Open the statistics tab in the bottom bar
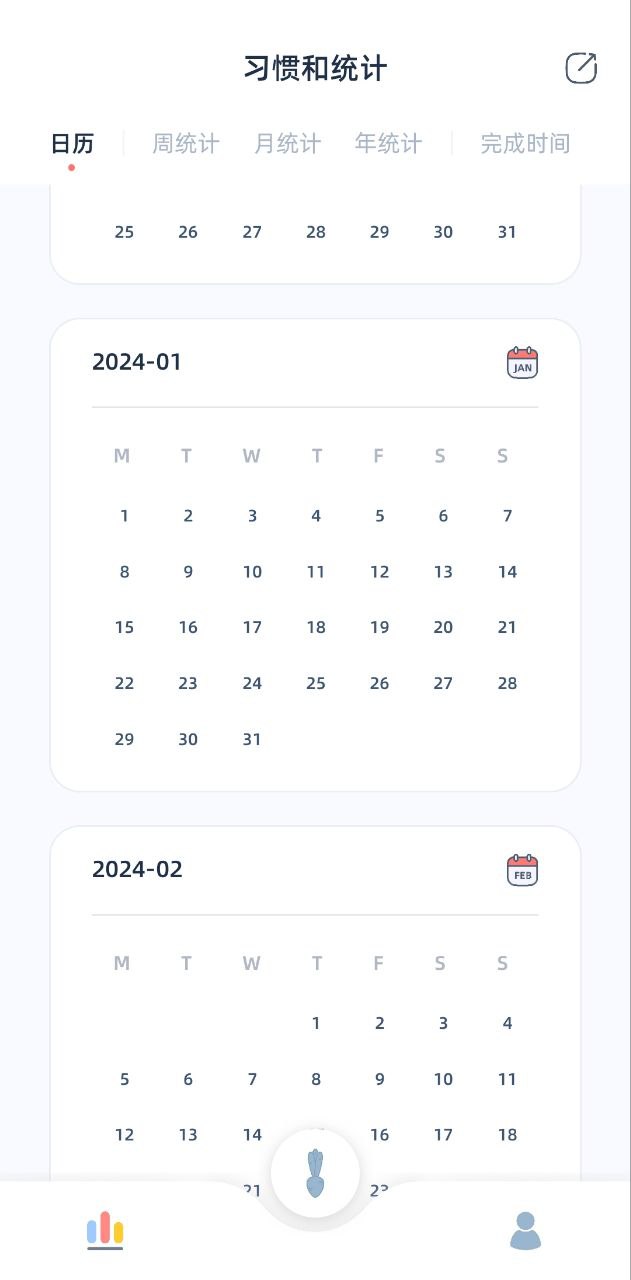 pos(105,1230)
